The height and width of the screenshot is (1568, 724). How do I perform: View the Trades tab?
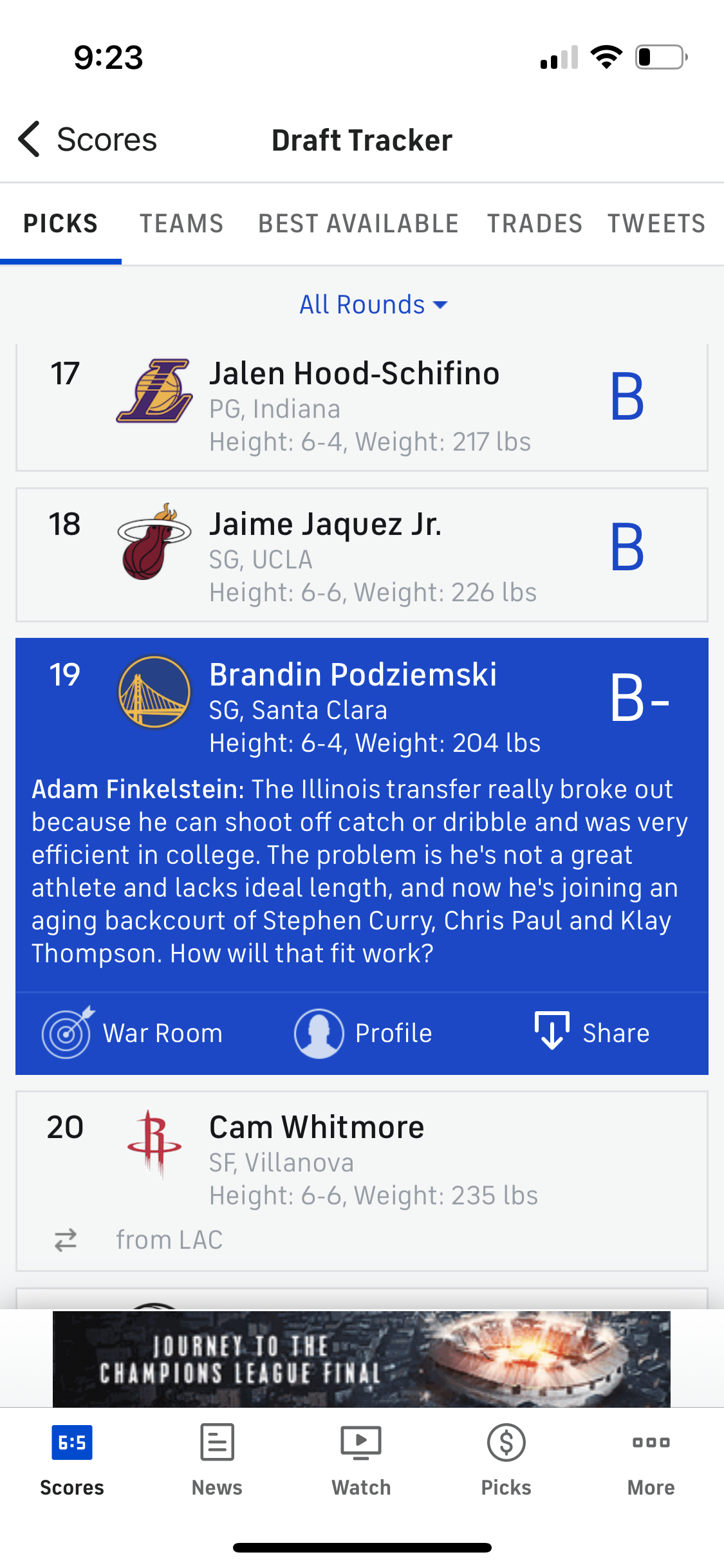point(535,224)
